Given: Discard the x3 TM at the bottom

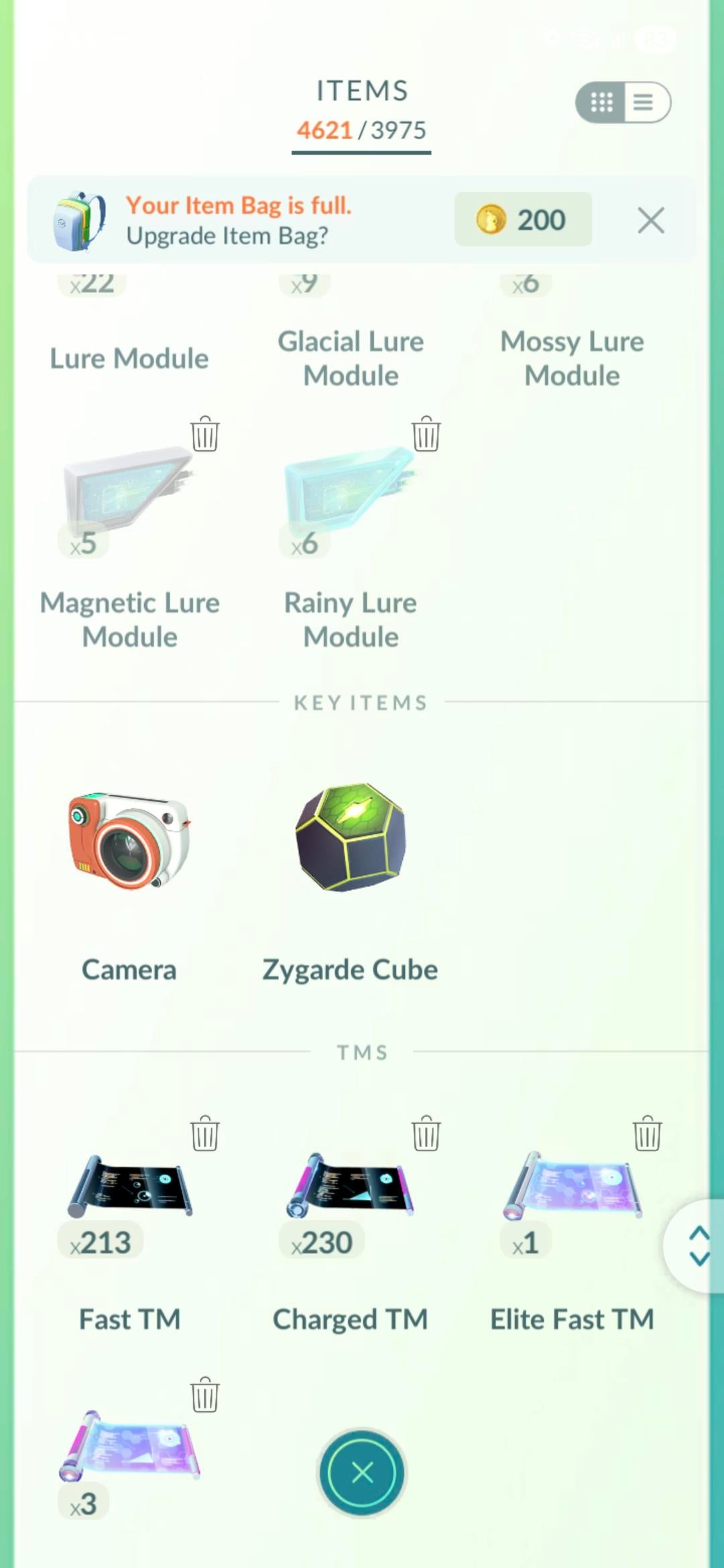Looking at the screenshot, I should click(x=205, y=1395).
